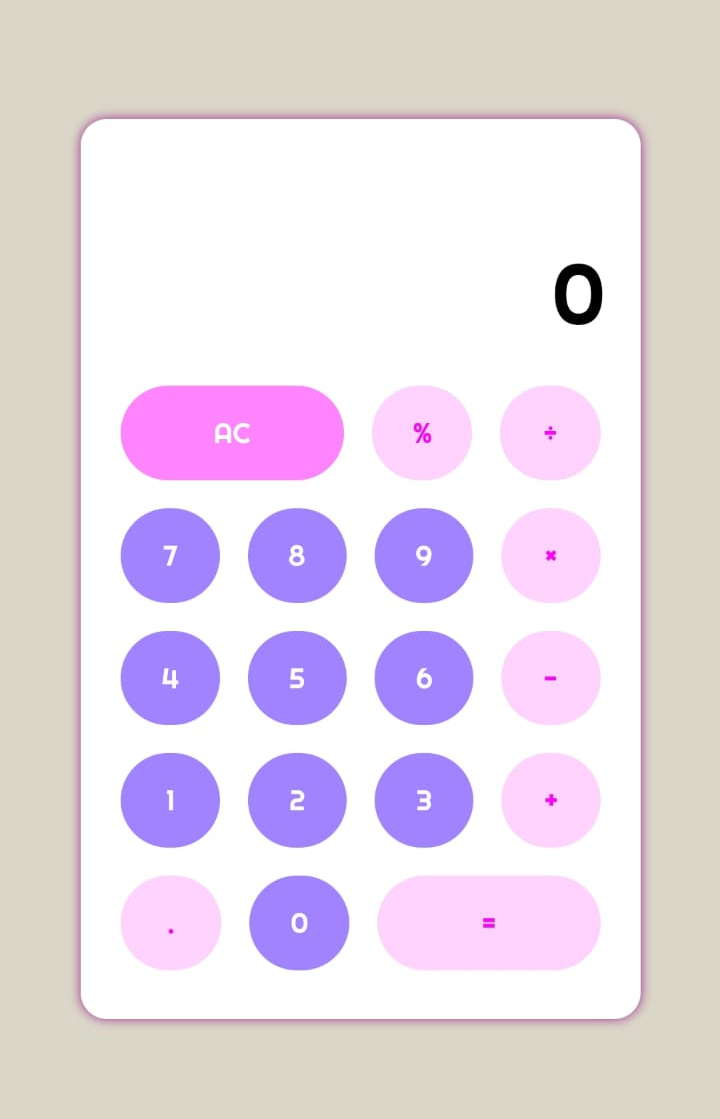Clear the display with AC
This screenshot has height=1119, width=720.
232,433
